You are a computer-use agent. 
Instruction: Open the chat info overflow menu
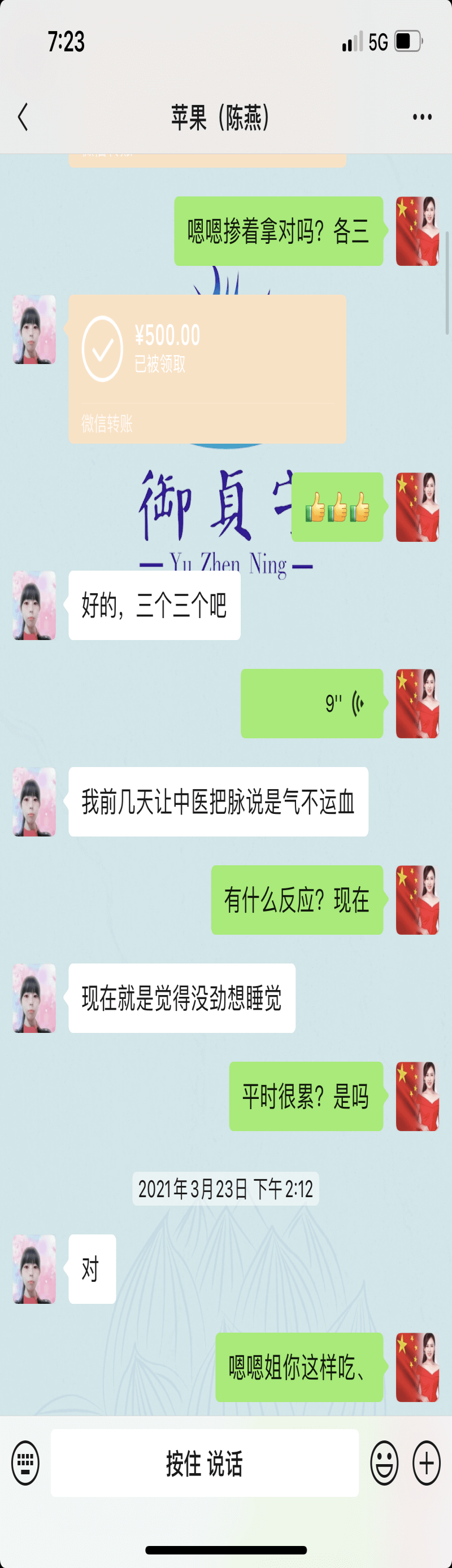[421, 117]
